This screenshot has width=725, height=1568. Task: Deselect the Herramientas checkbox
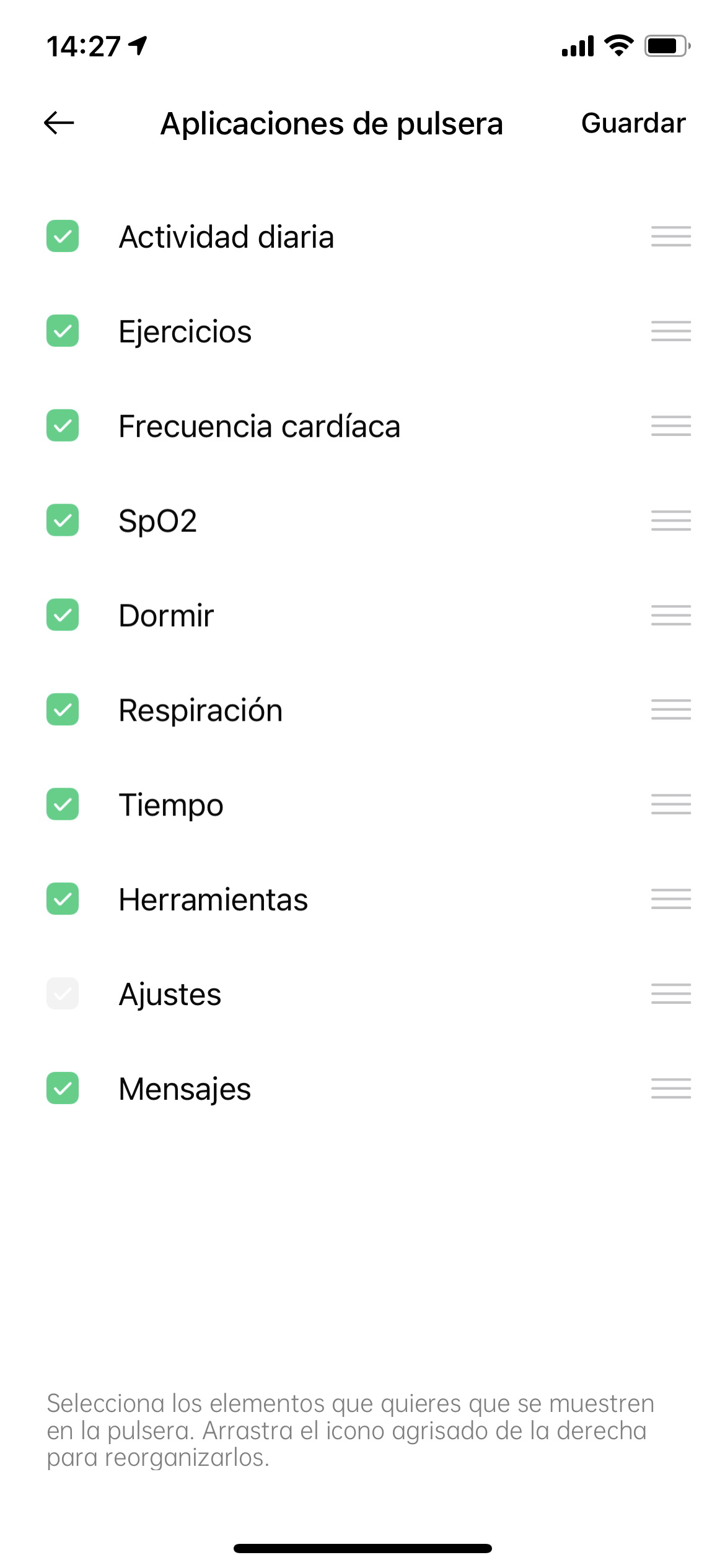click(x=63, y=899)
